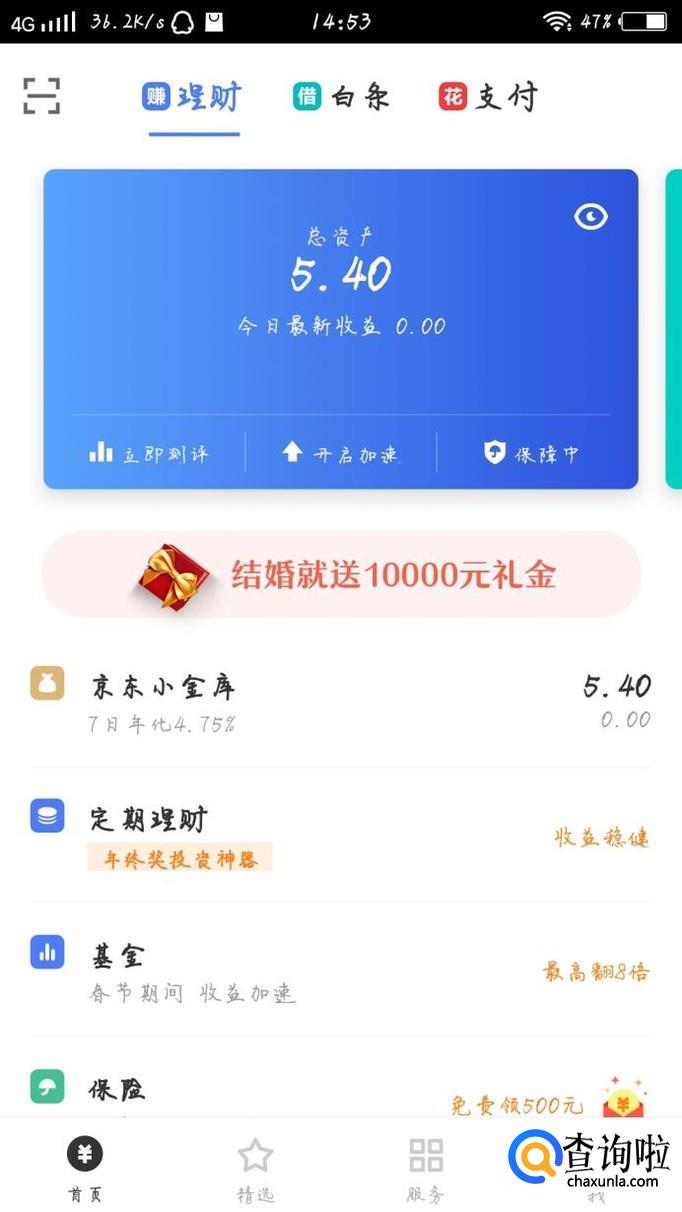Open the scan icon
Screen dimensions: 682x1212
click(x=42, y=96)
